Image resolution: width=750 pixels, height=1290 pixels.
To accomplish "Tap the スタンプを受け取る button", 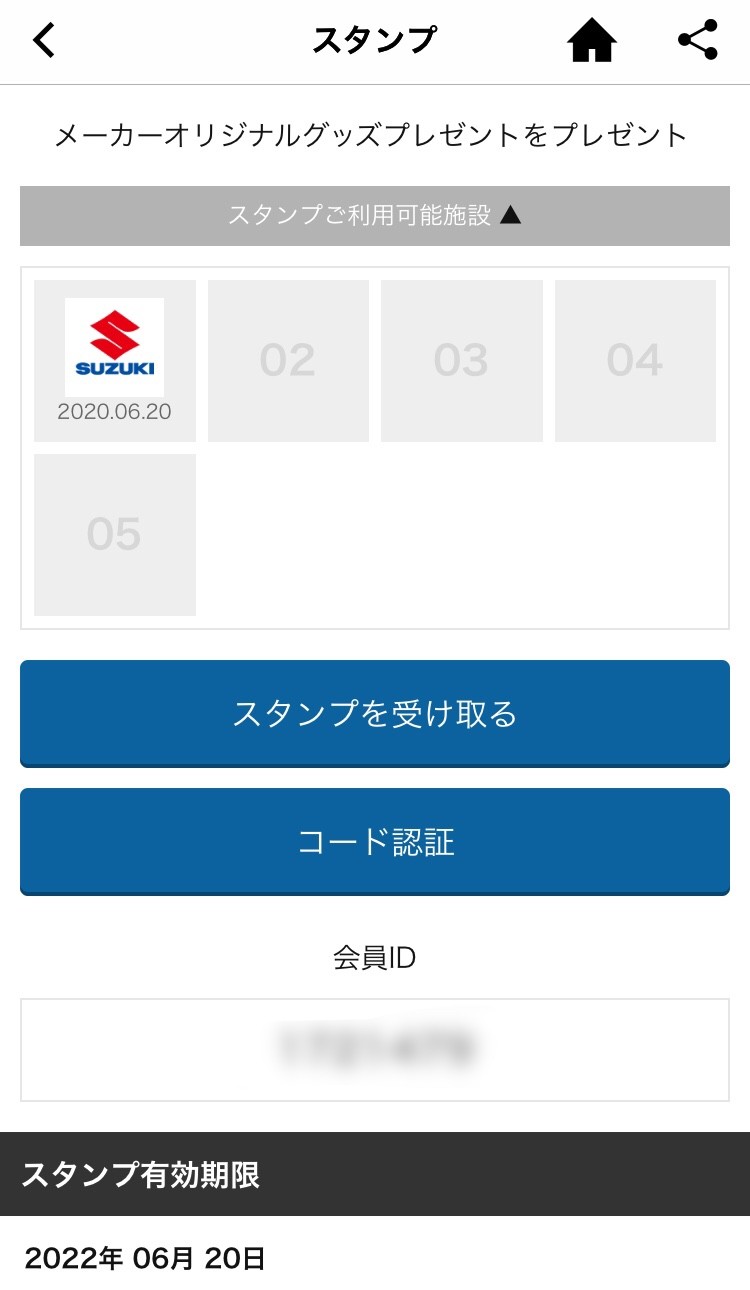I will click(x=375, y=714).
